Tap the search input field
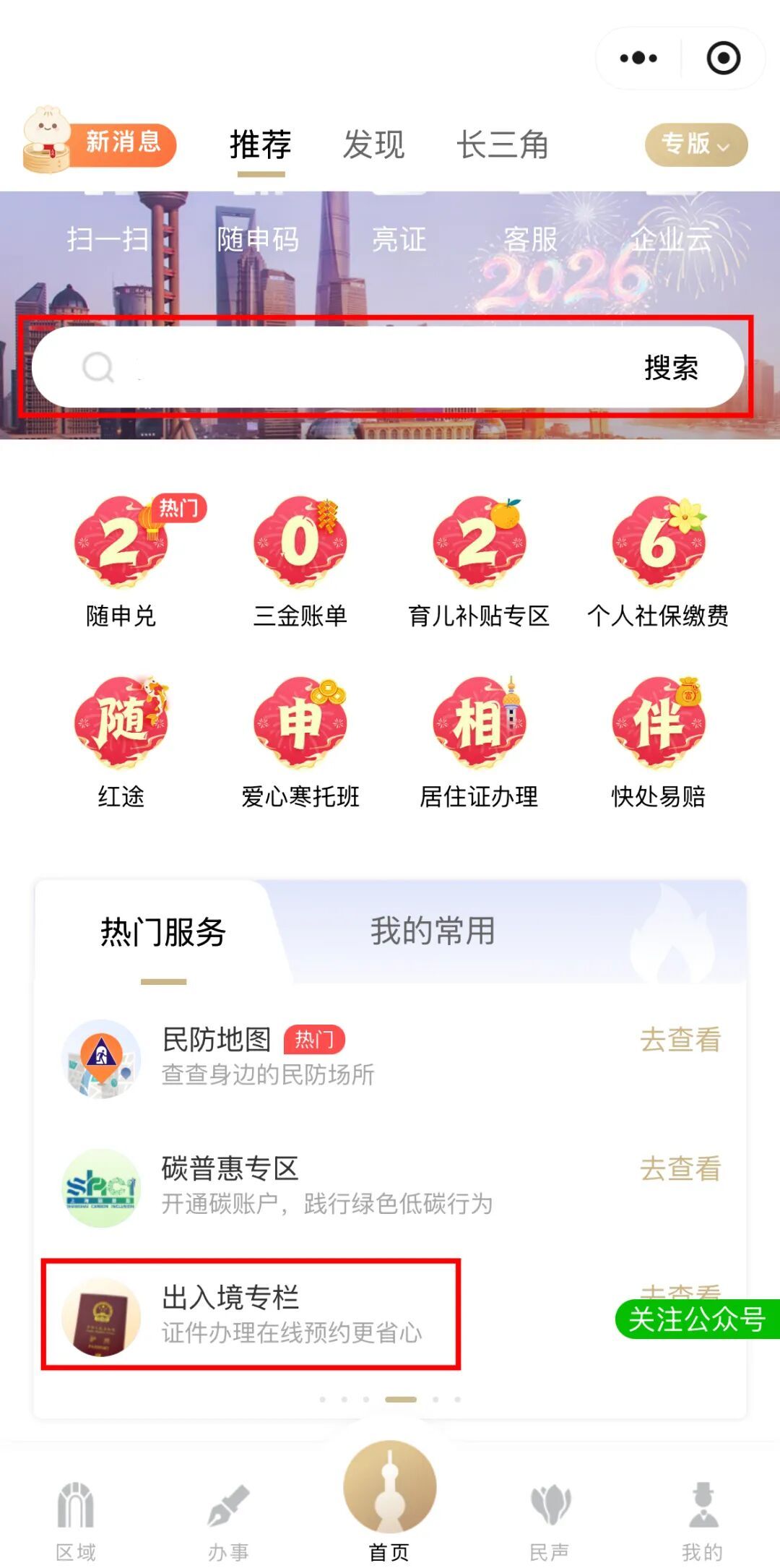The height and width of the screenshot is (1568, 780). click(361, 367)
